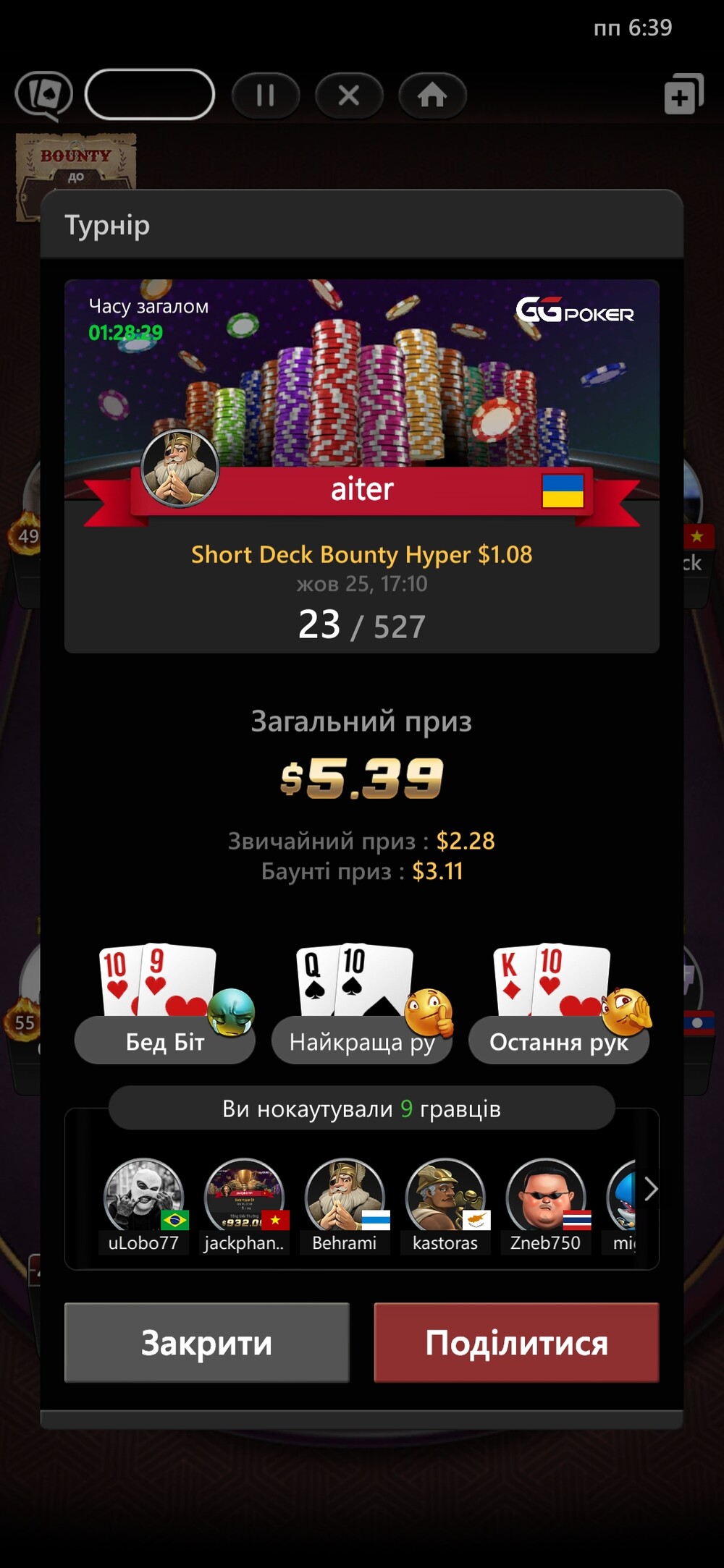Tap the X icon in toolbar
724x1568 pixels.
(x=349, y=95)
